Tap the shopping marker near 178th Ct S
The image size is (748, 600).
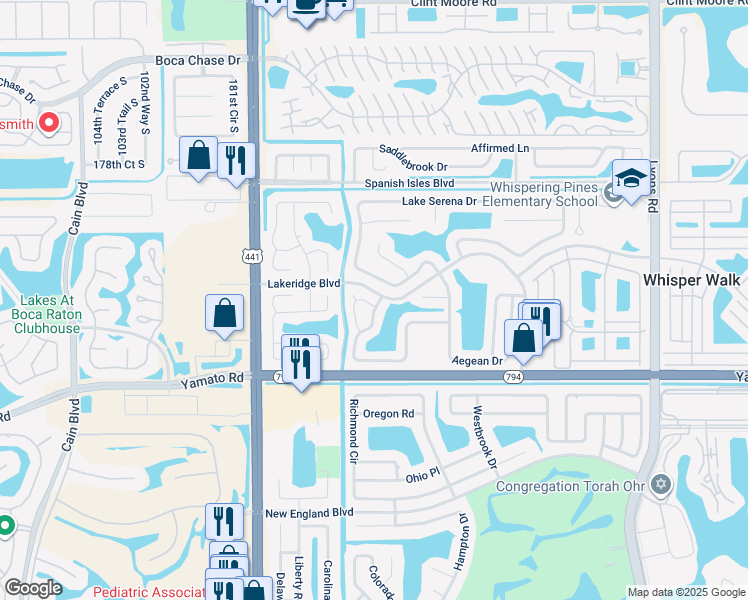(199, 157)
